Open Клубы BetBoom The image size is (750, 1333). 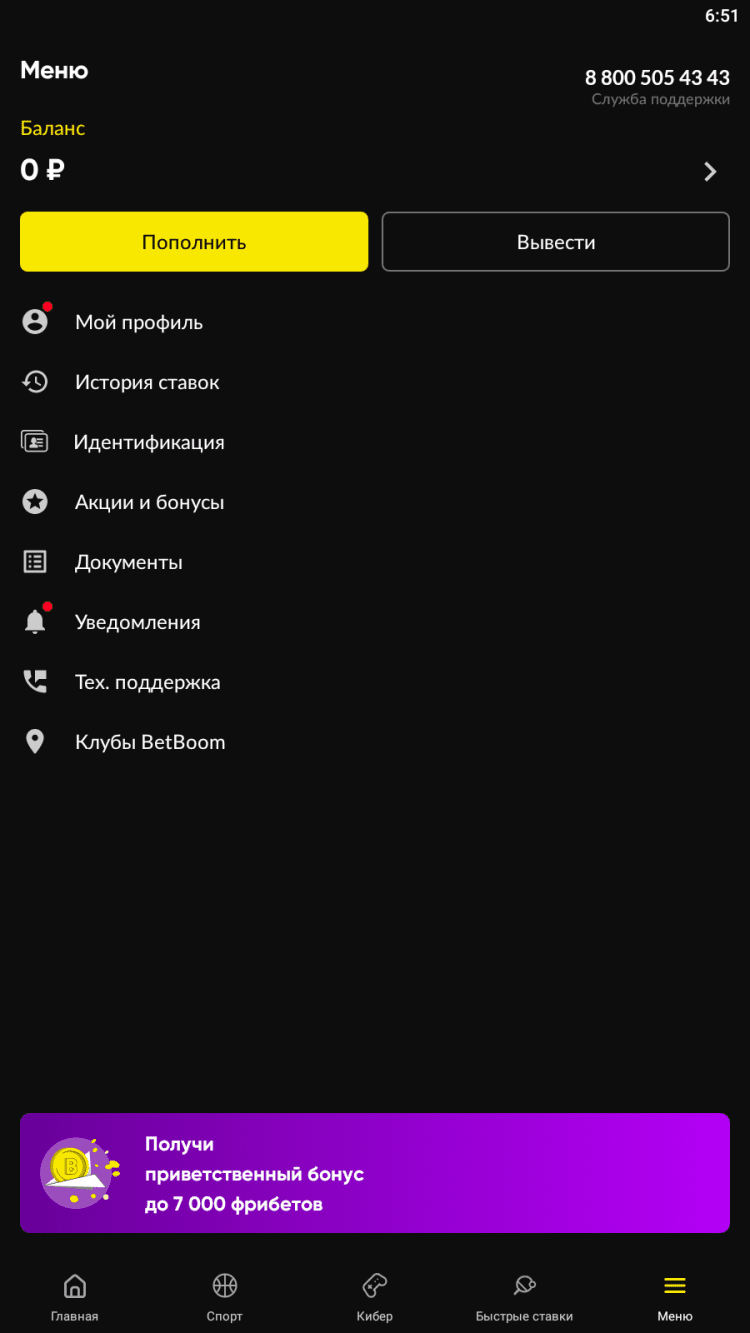point(149,742)
